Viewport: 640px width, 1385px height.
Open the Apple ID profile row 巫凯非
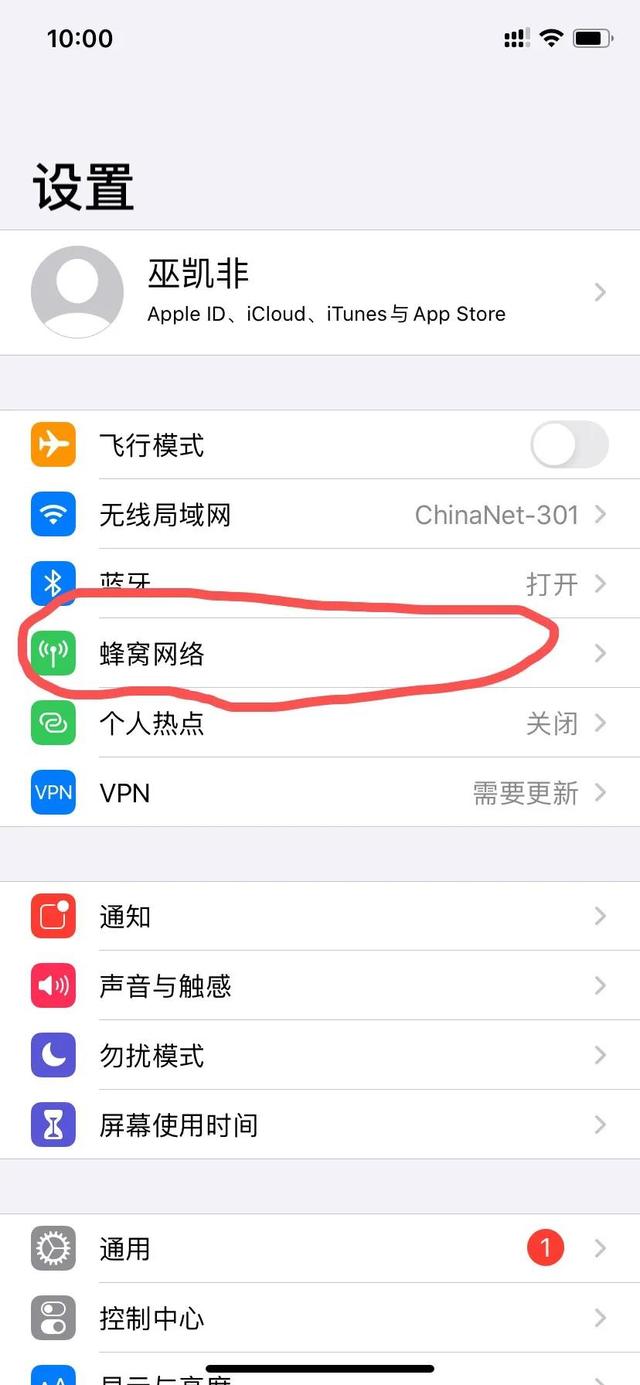[x=320, y=293]
